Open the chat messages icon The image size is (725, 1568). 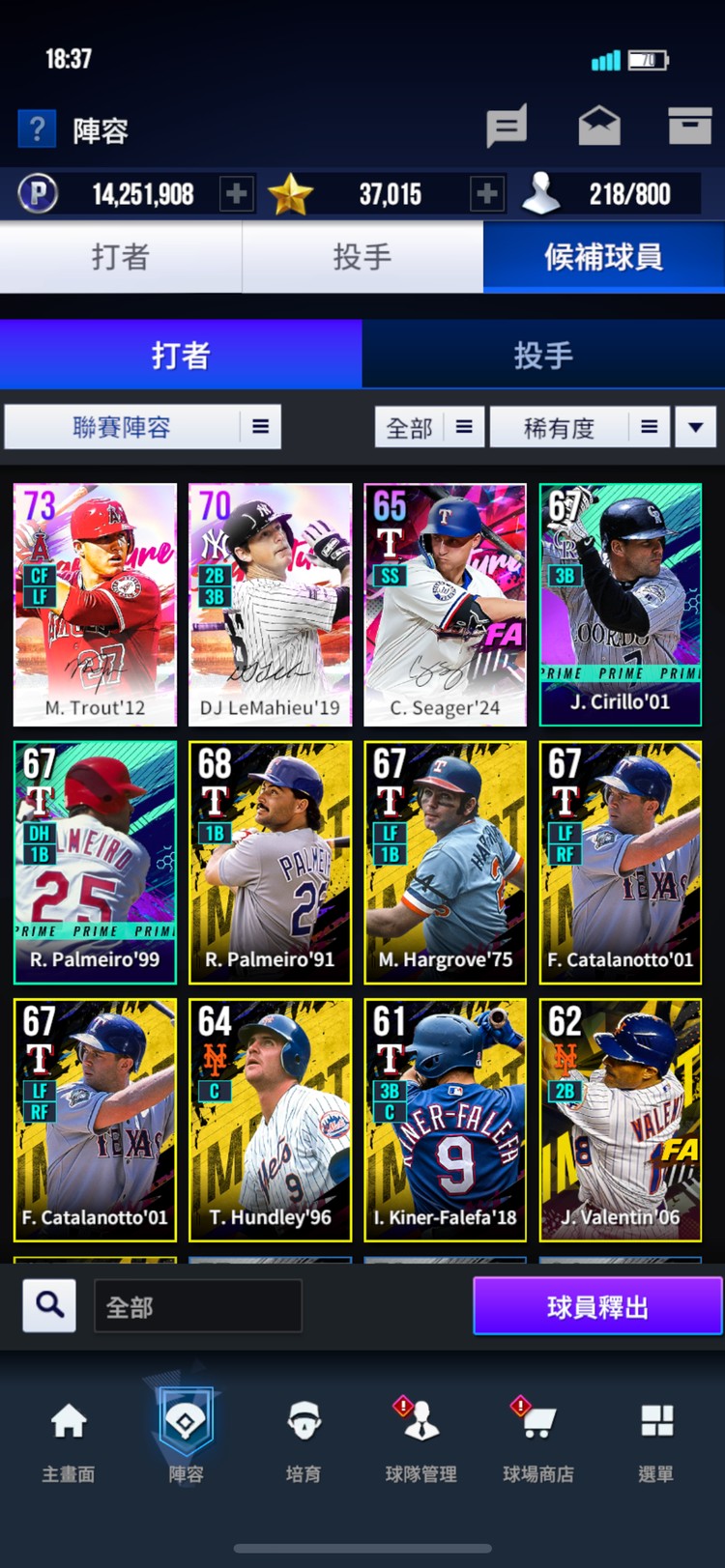click(x=506, y=126)
